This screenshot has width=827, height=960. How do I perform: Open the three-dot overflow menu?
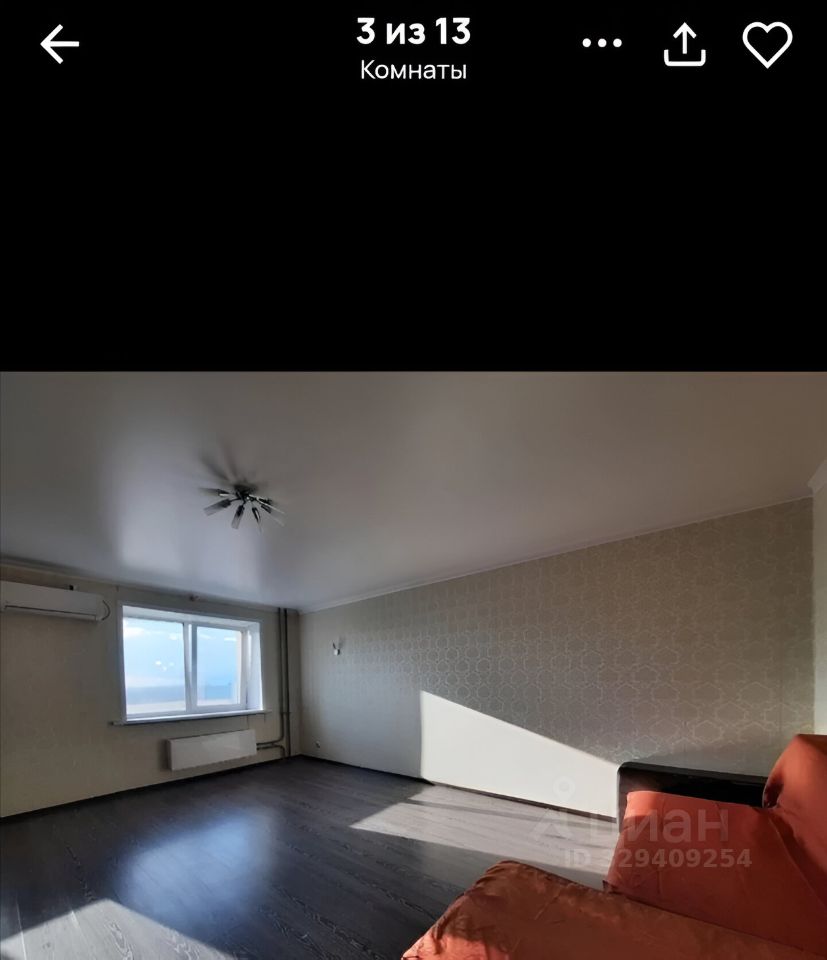601,43
